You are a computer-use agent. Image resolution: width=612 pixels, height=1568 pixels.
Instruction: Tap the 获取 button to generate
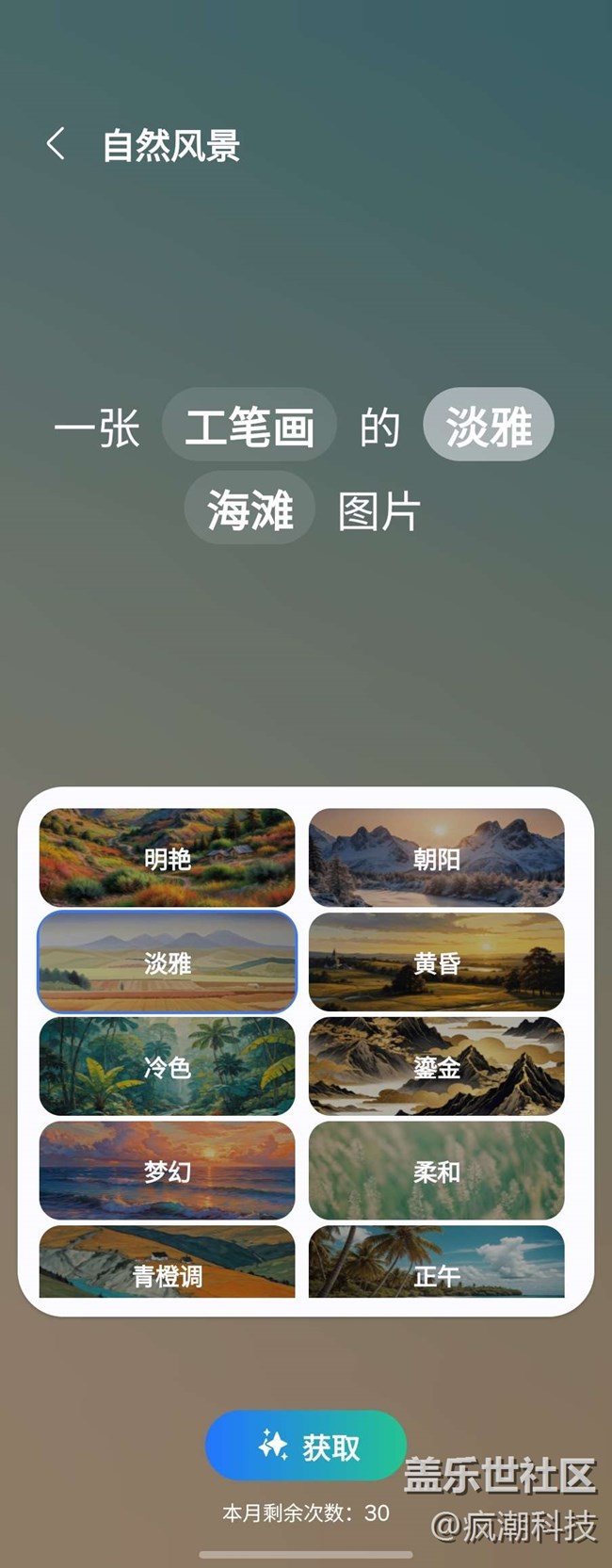[306, 1446]
